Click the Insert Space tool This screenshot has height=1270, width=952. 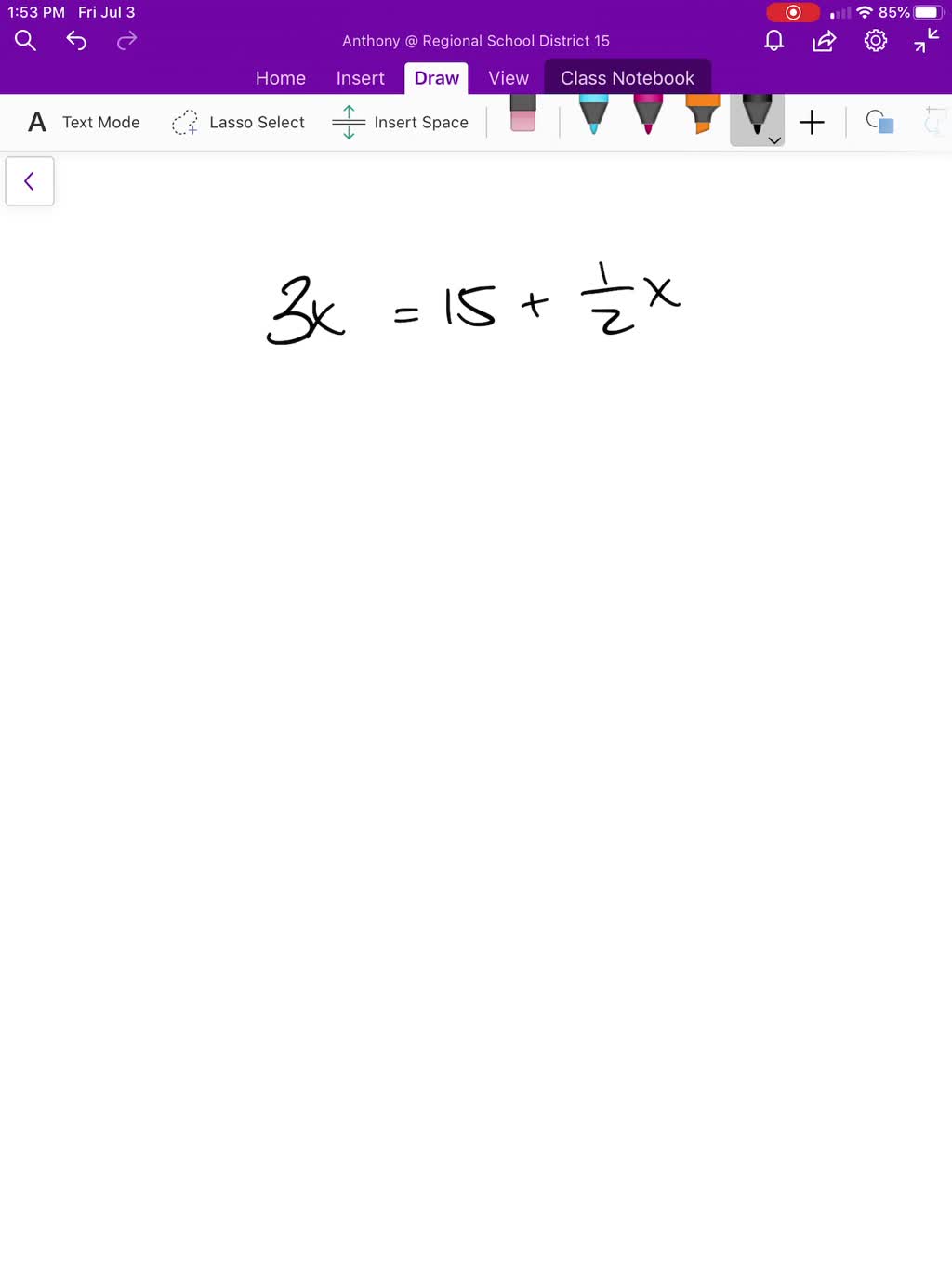400,122
